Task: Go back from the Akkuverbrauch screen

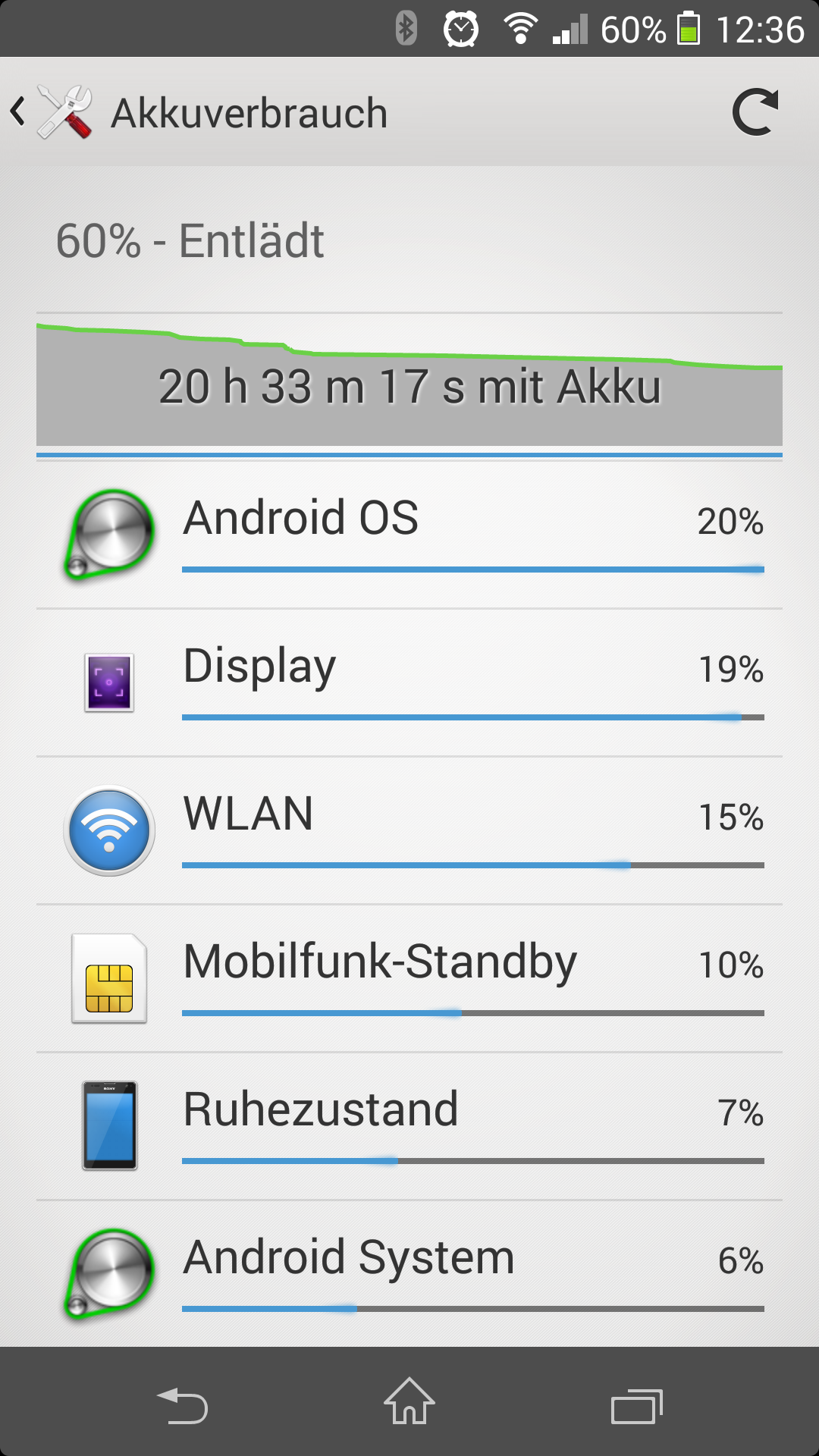Action: [x=52, y=112]
